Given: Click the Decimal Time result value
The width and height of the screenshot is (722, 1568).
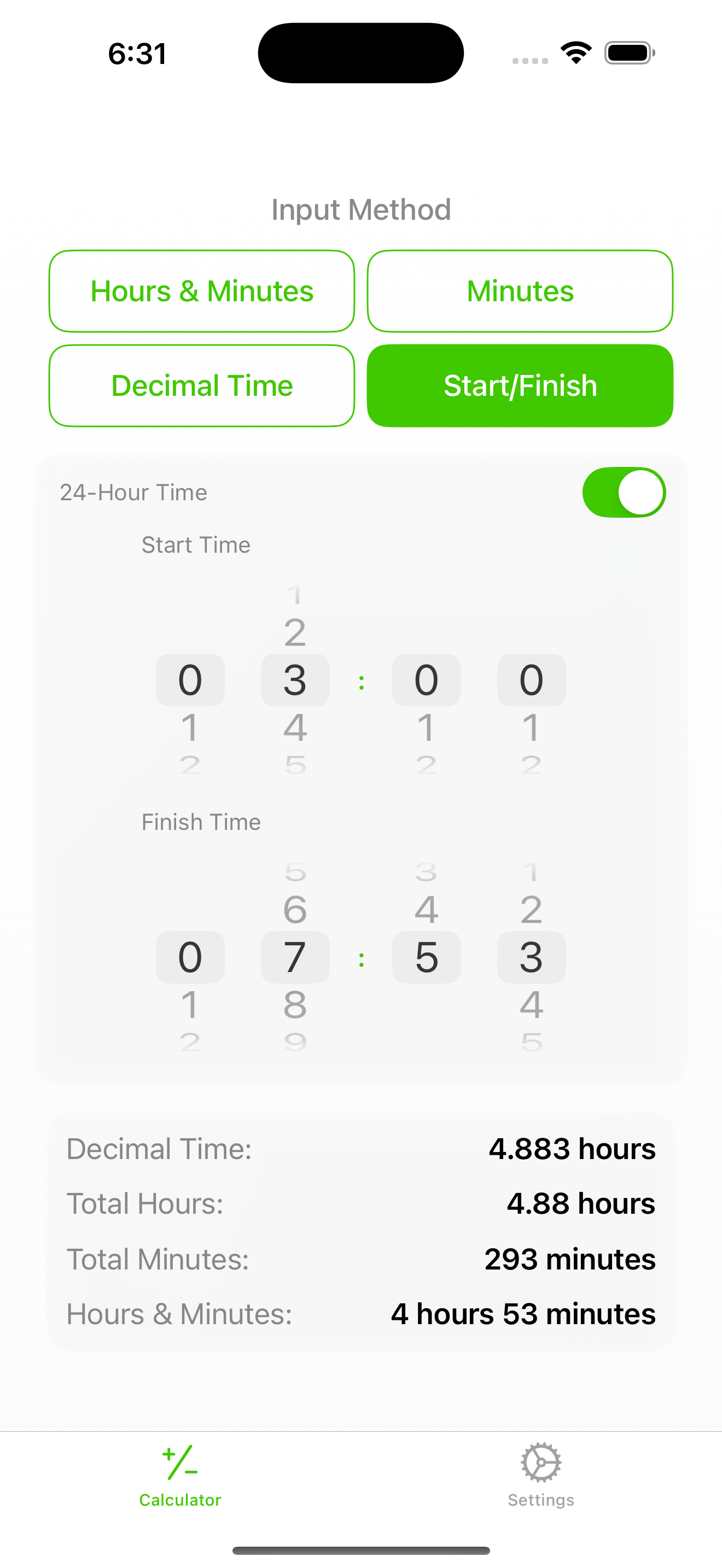Looking at the screenshot, I should 572,1148.
